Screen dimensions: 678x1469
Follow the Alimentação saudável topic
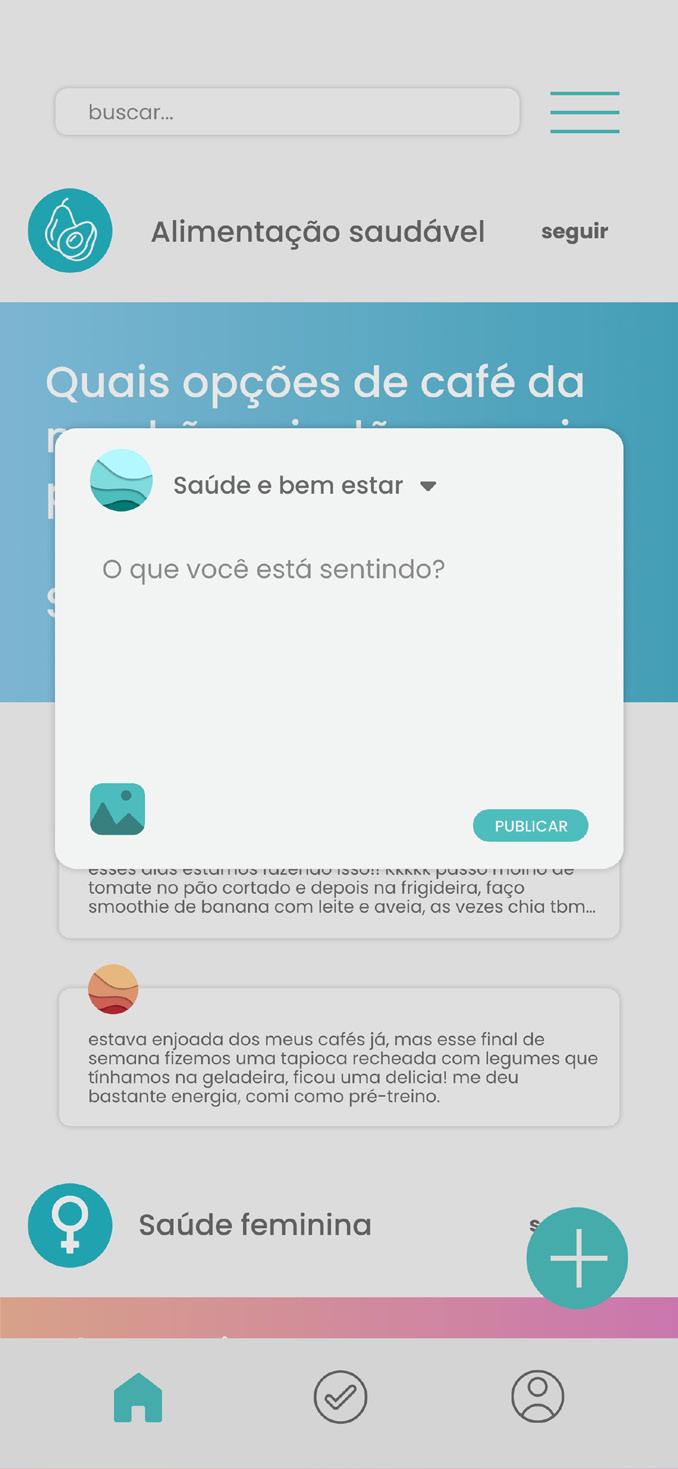(574, 232)
